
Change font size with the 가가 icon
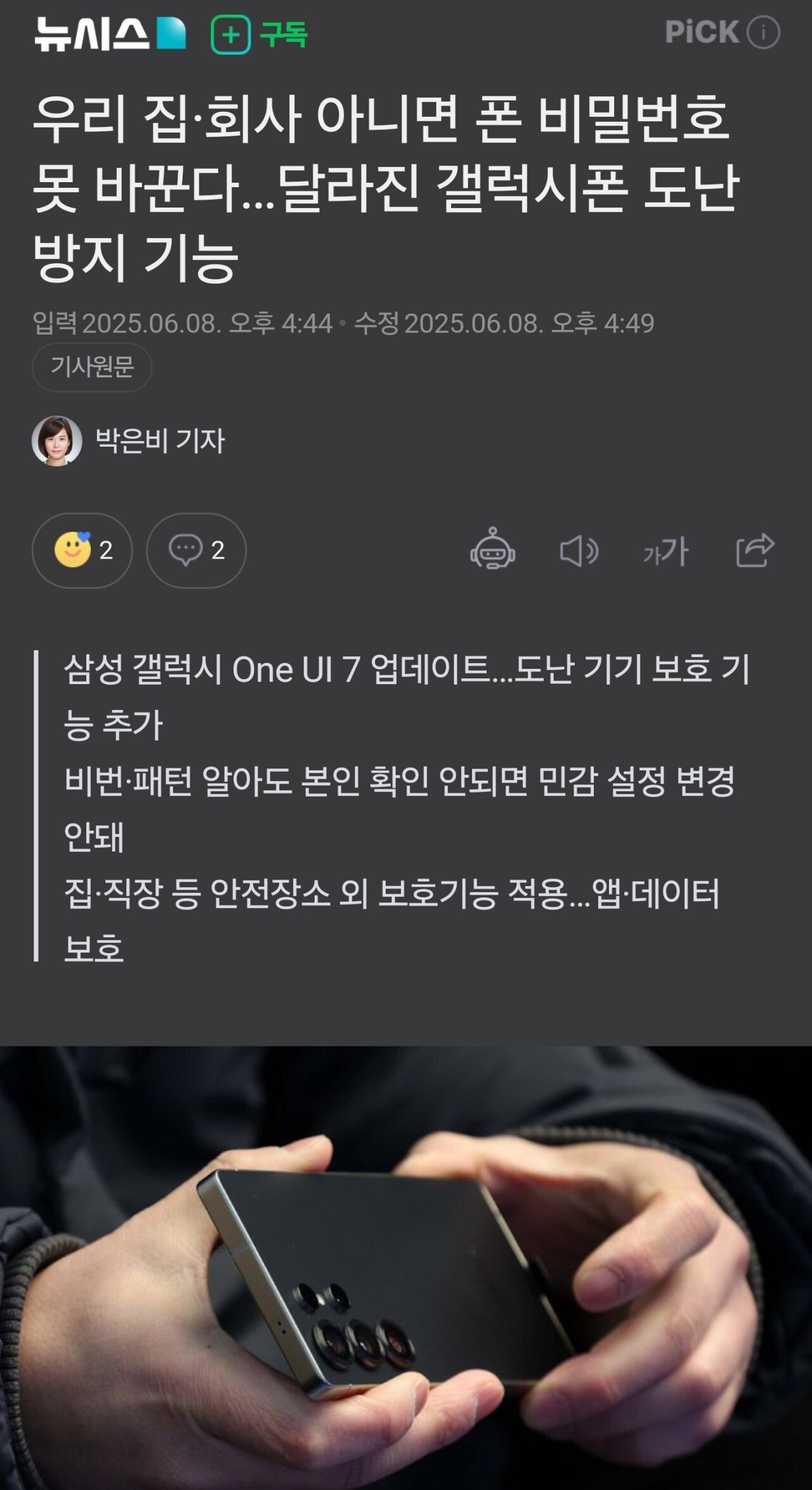tap(665, 551)
